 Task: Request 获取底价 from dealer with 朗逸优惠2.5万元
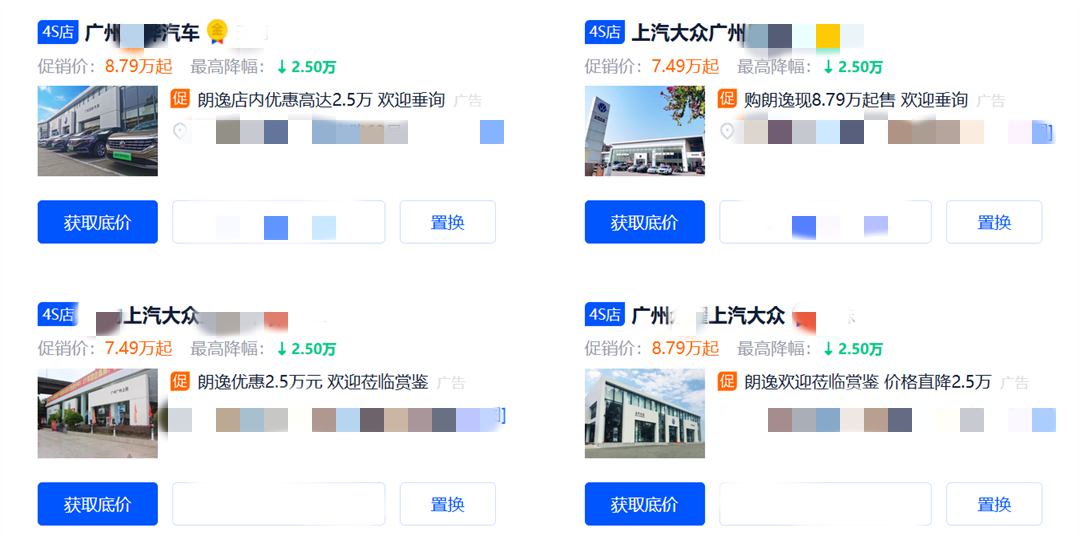97,504
